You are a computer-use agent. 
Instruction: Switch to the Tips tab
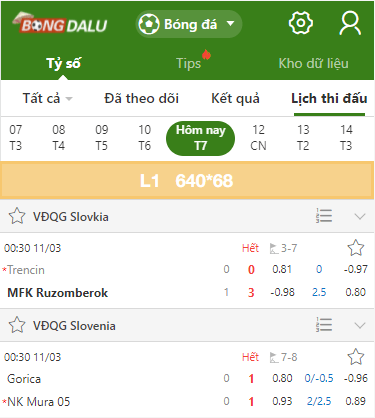pos(189,63)
